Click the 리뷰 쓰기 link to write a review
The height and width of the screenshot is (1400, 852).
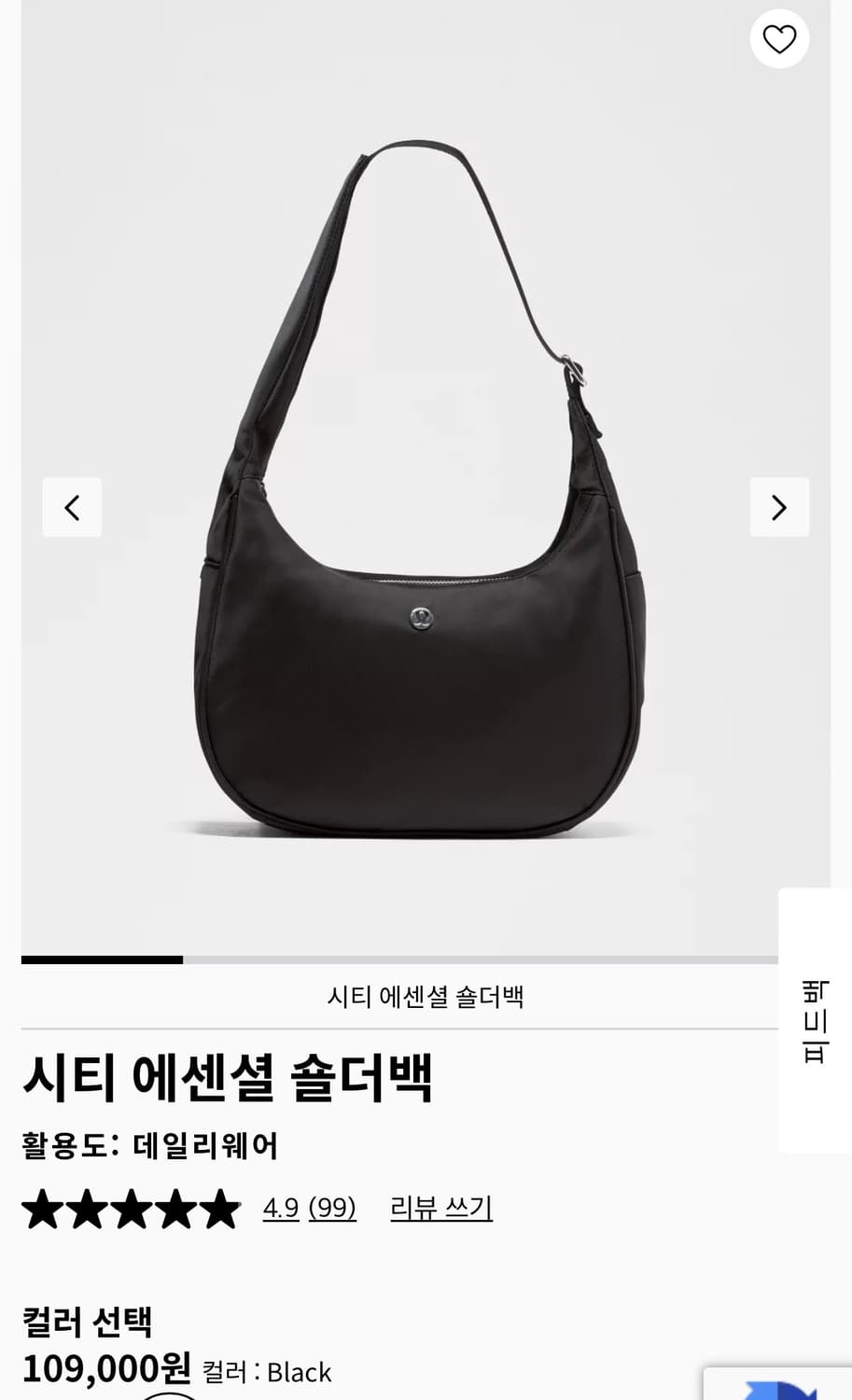pos(440,1208)
